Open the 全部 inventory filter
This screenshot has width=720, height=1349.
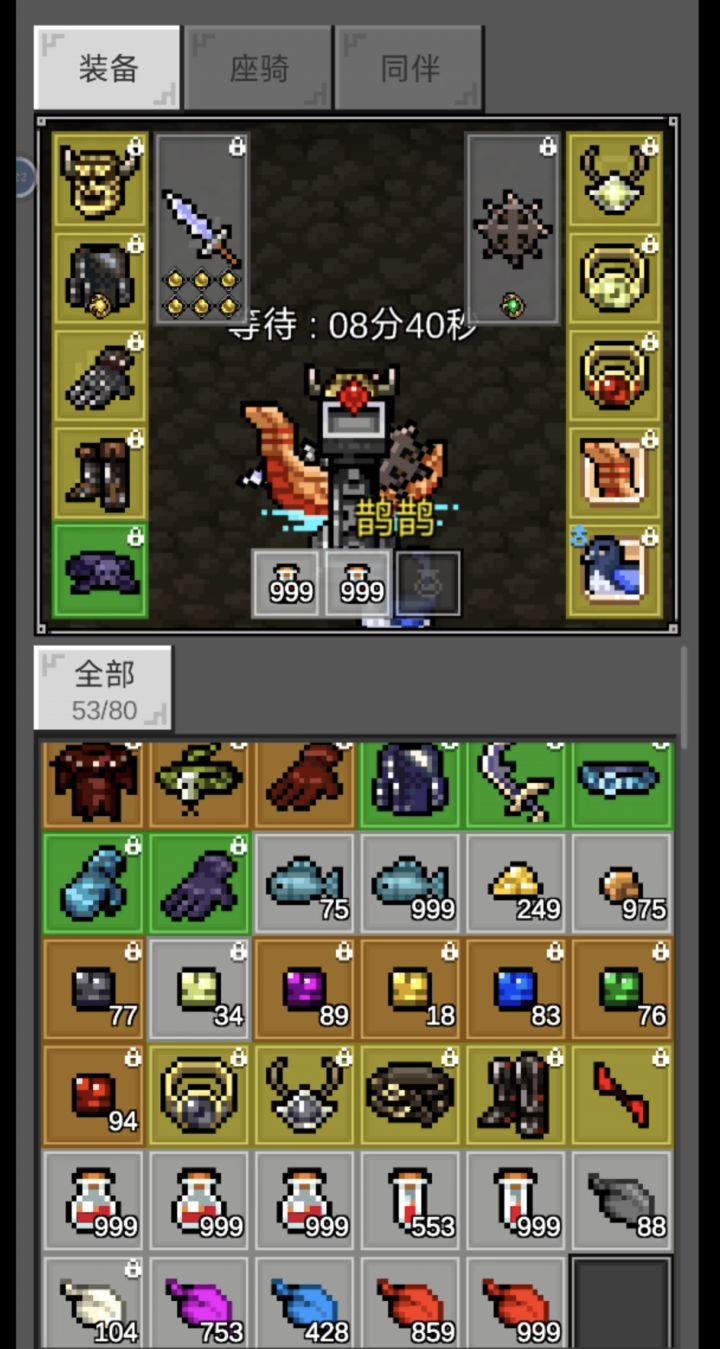click(103, 687)
